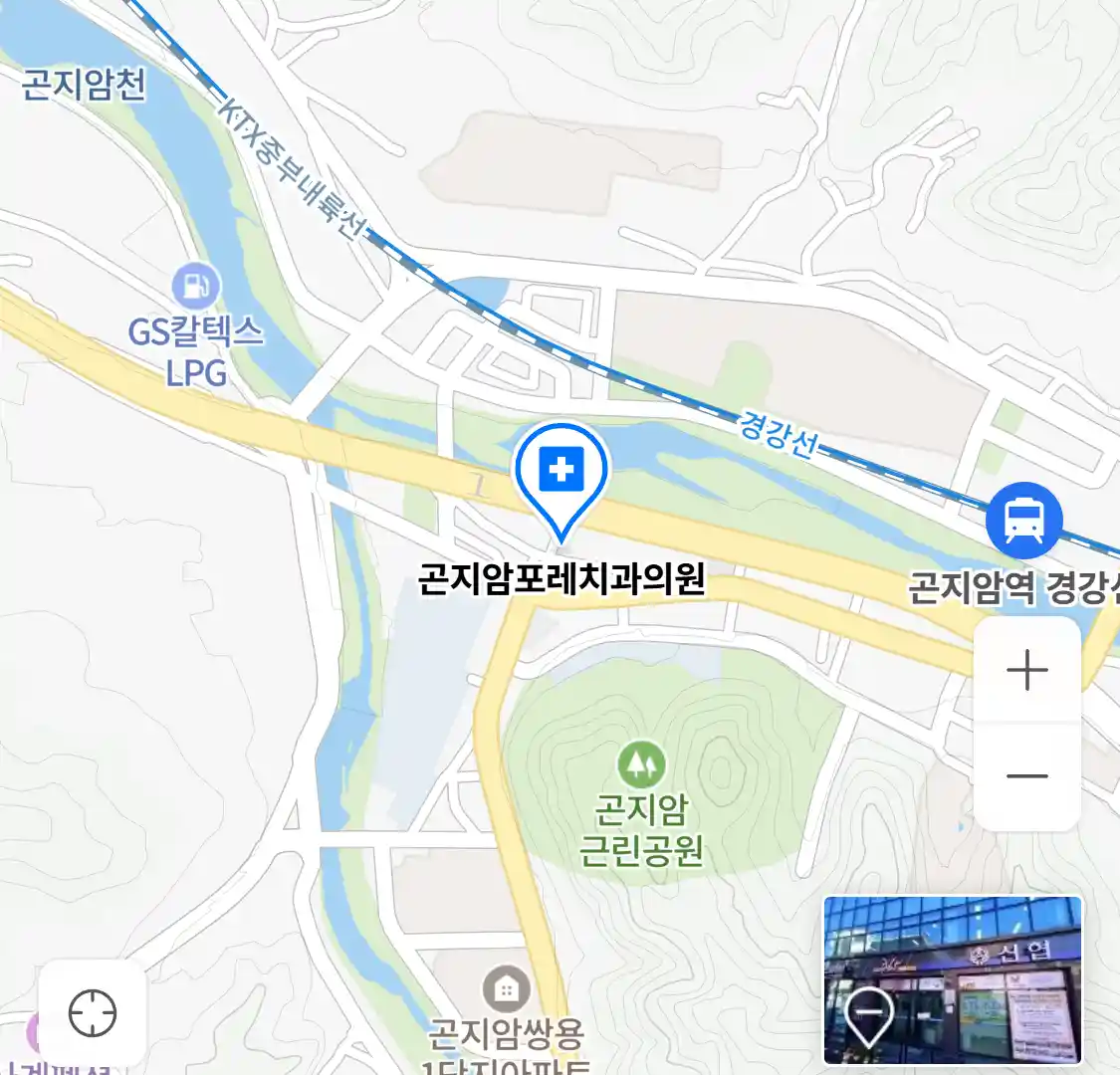Open the GS칼텍스 LPG gas station marker
This screenshot has width=1120, height=1075.
(195, 287)
